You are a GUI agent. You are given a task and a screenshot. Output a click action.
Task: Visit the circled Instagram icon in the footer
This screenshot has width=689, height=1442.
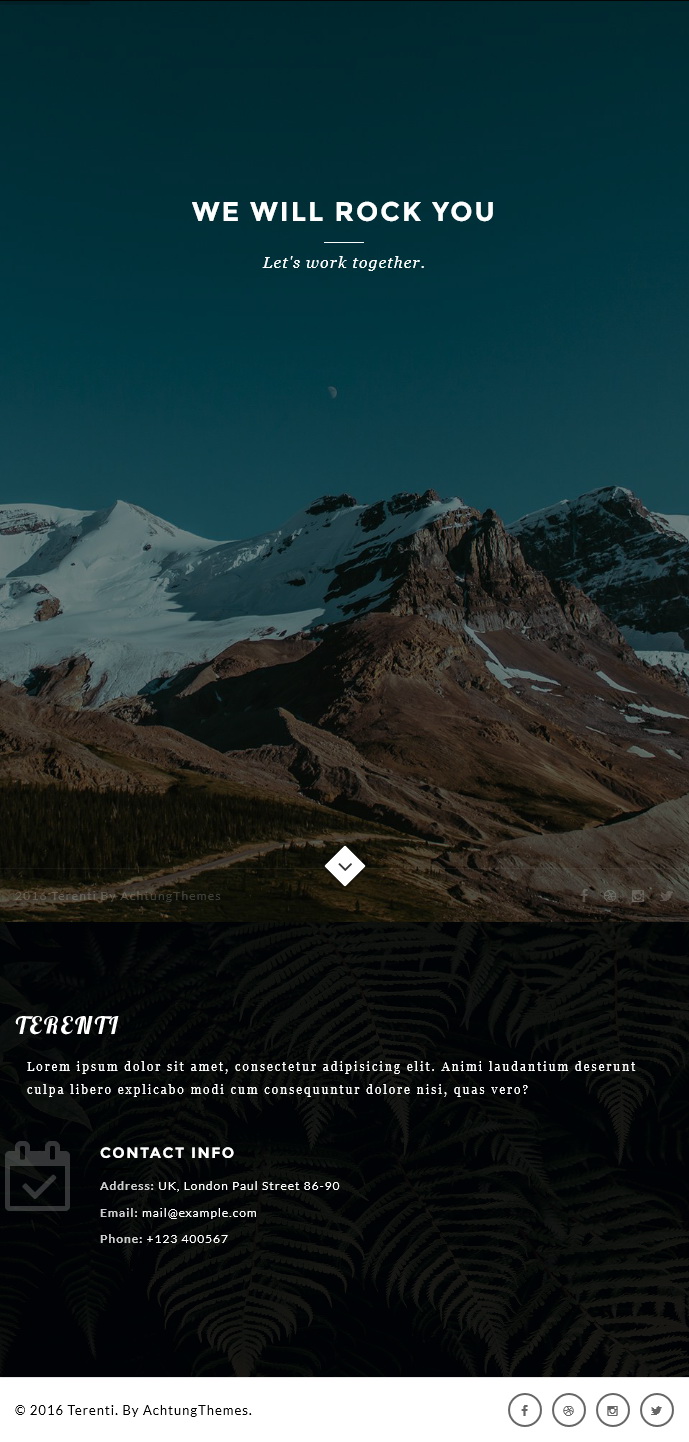pyautogui.click(x=613, y=1410)
